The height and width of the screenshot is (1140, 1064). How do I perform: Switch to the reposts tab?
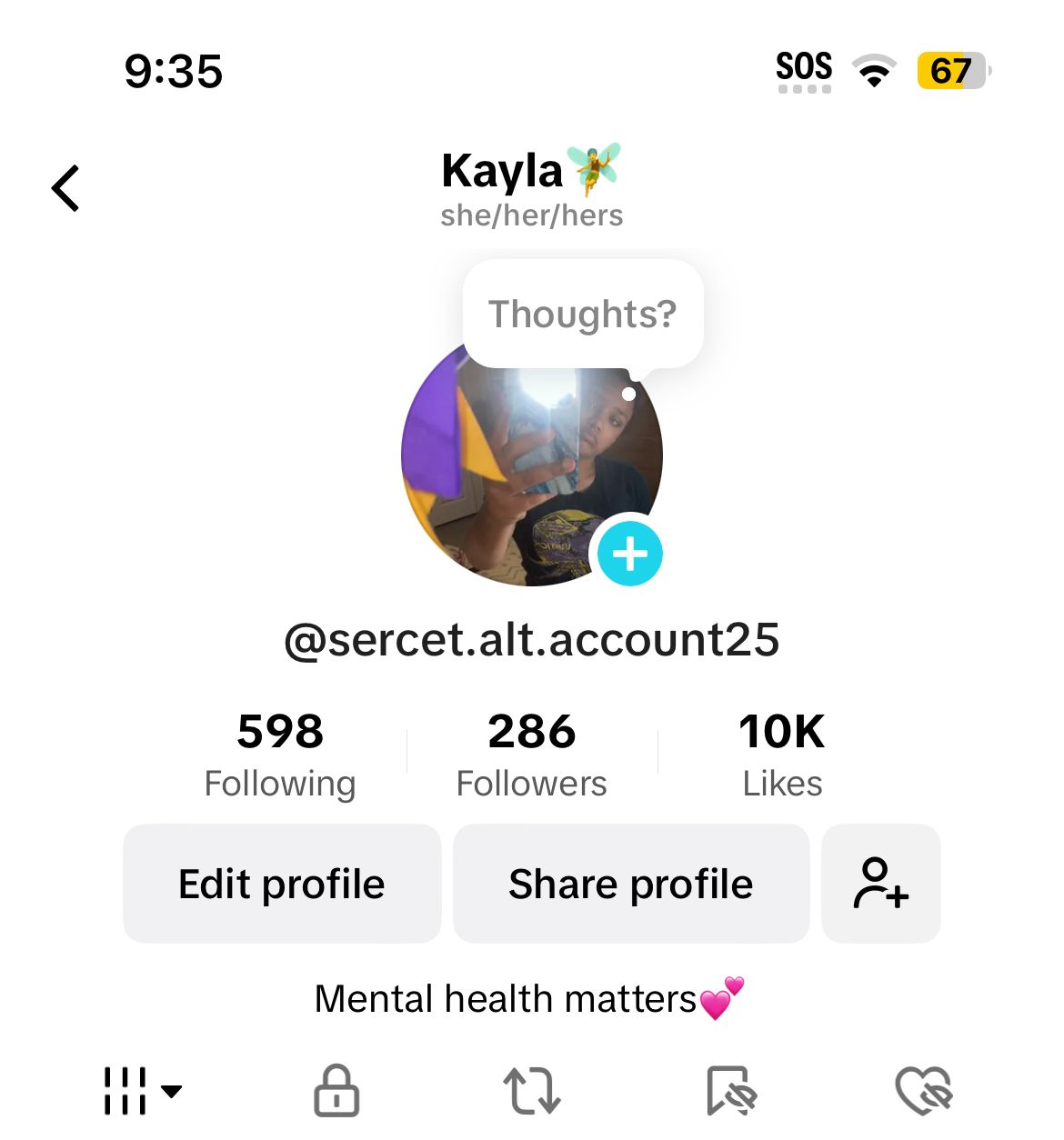pyautogui.click(x=532, y=1090)
